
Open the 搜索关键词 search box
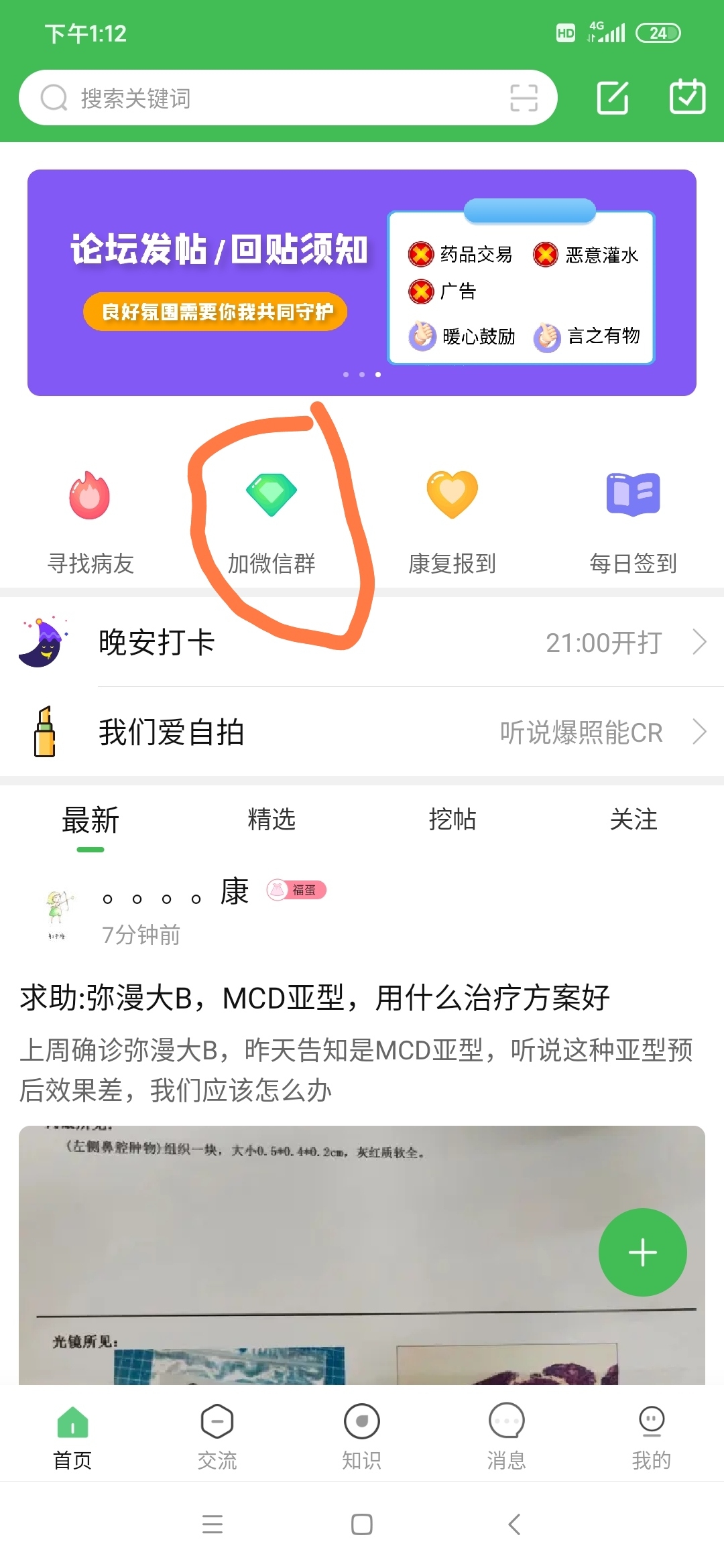tap(268, 98)
